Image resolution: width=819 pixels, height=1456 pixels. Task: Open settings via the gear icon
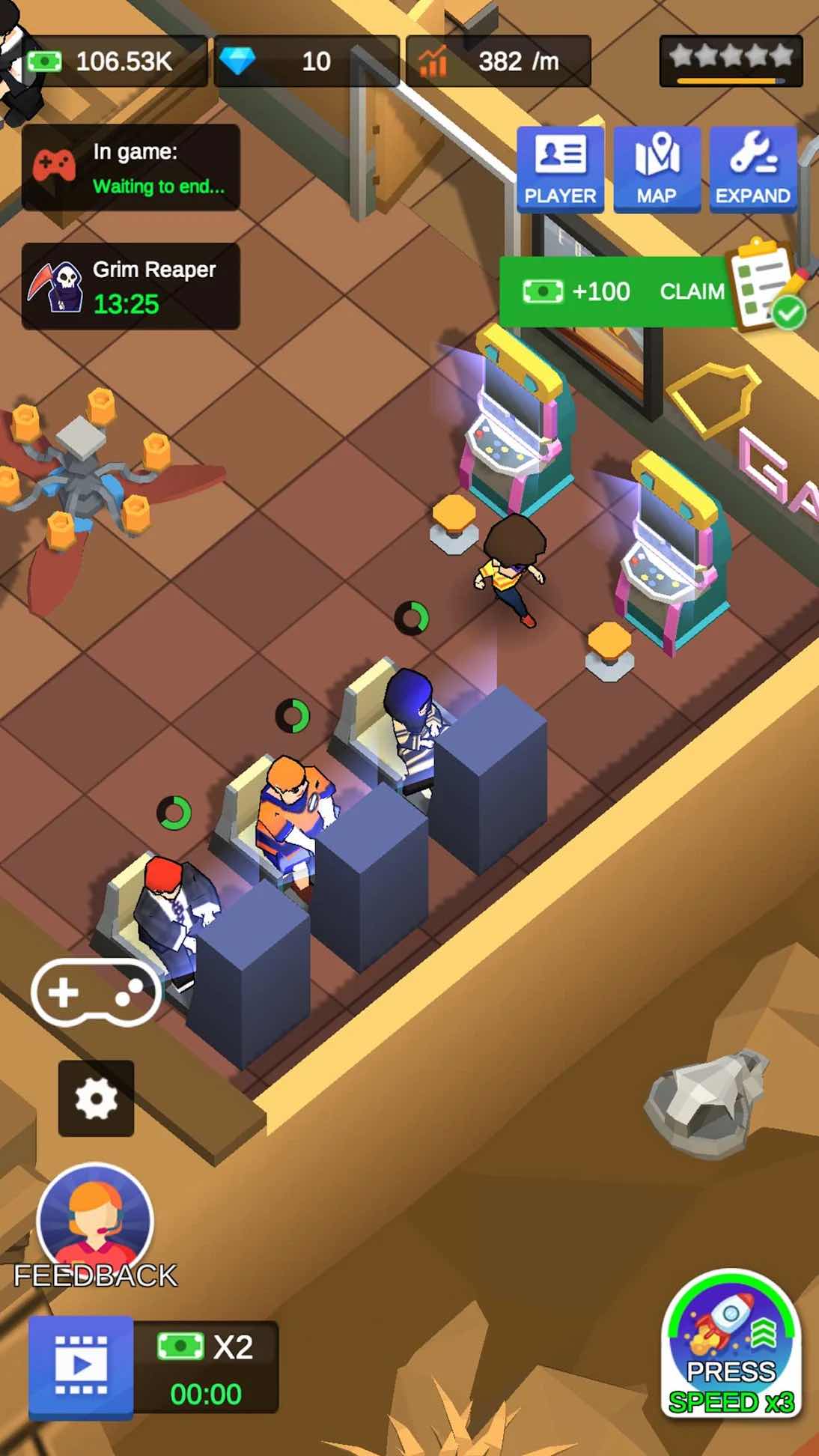coord(97,1098)
